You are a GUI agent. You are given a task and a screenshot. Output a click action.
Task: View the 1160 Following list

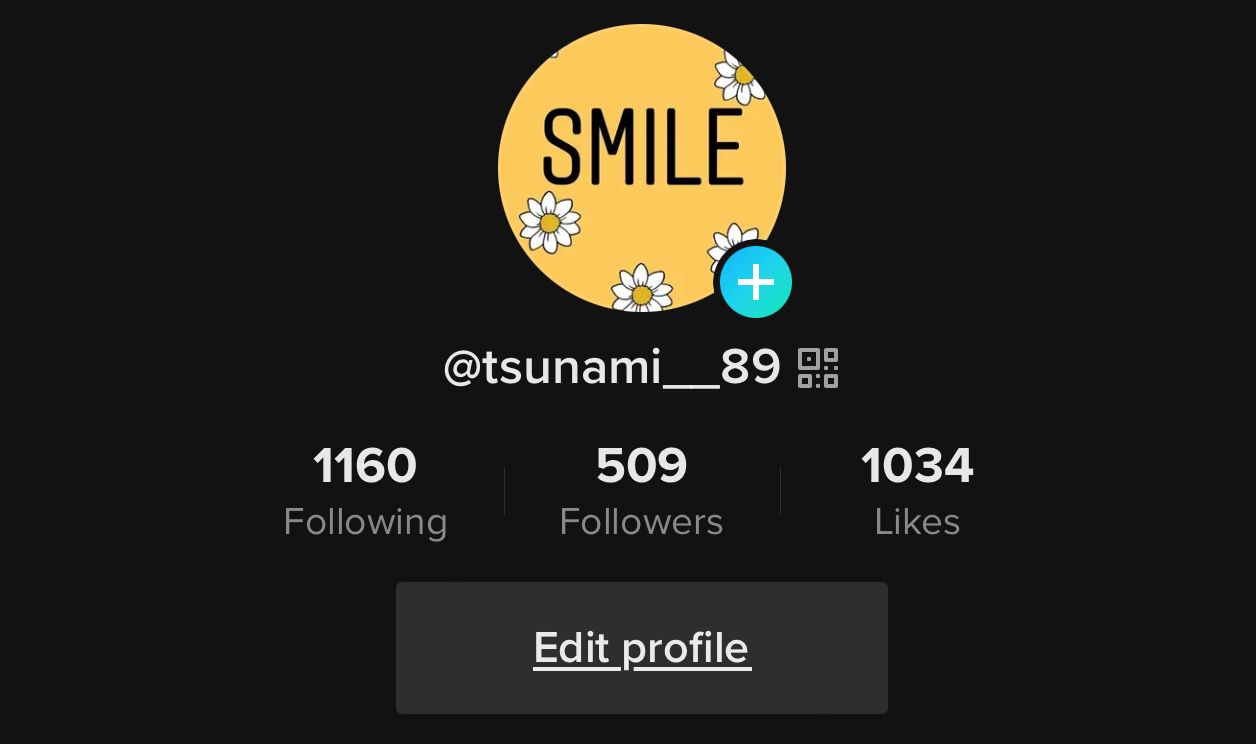point(365,490)
